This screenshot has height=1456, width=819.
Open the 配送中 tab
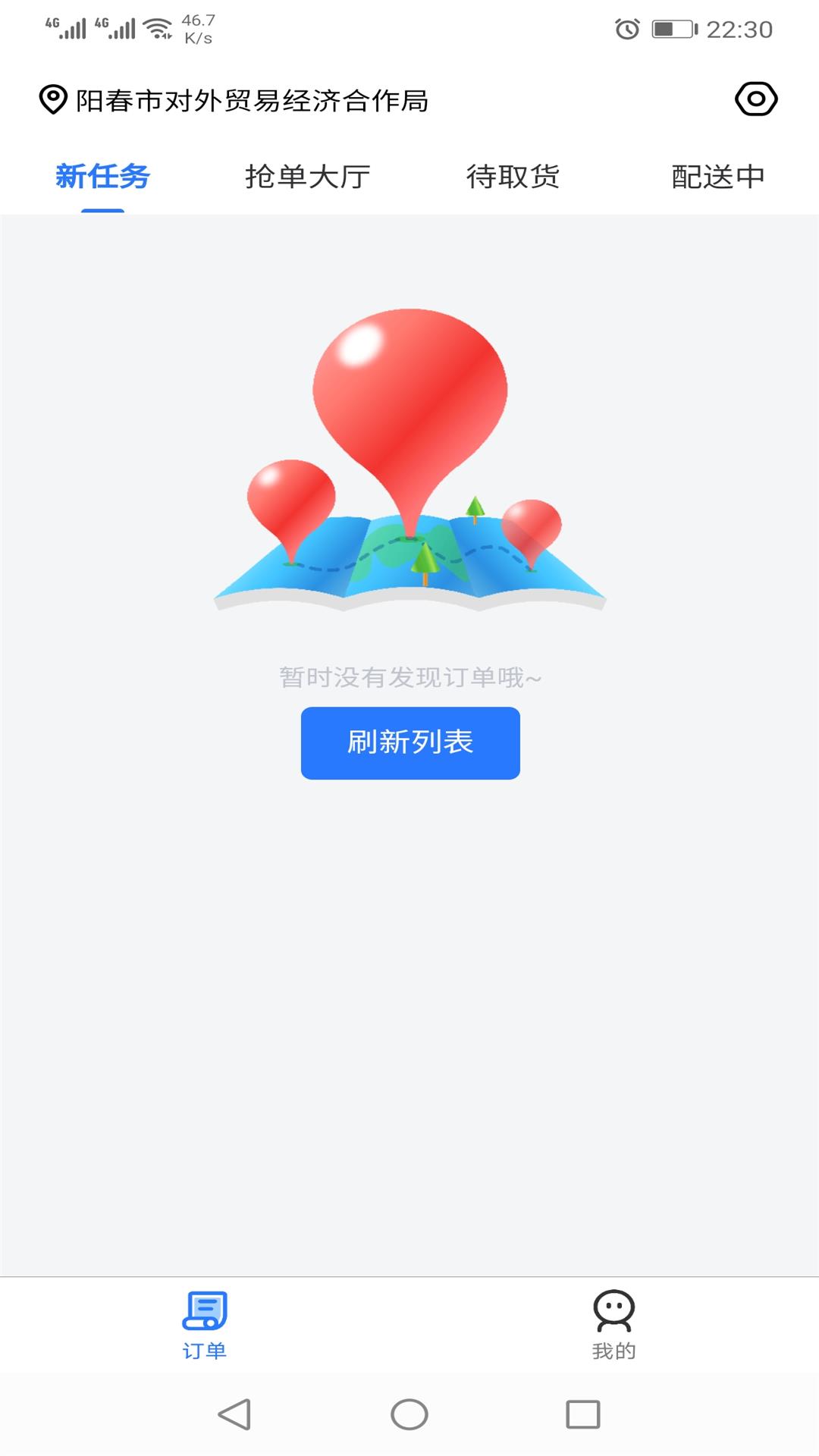(717, 177)
